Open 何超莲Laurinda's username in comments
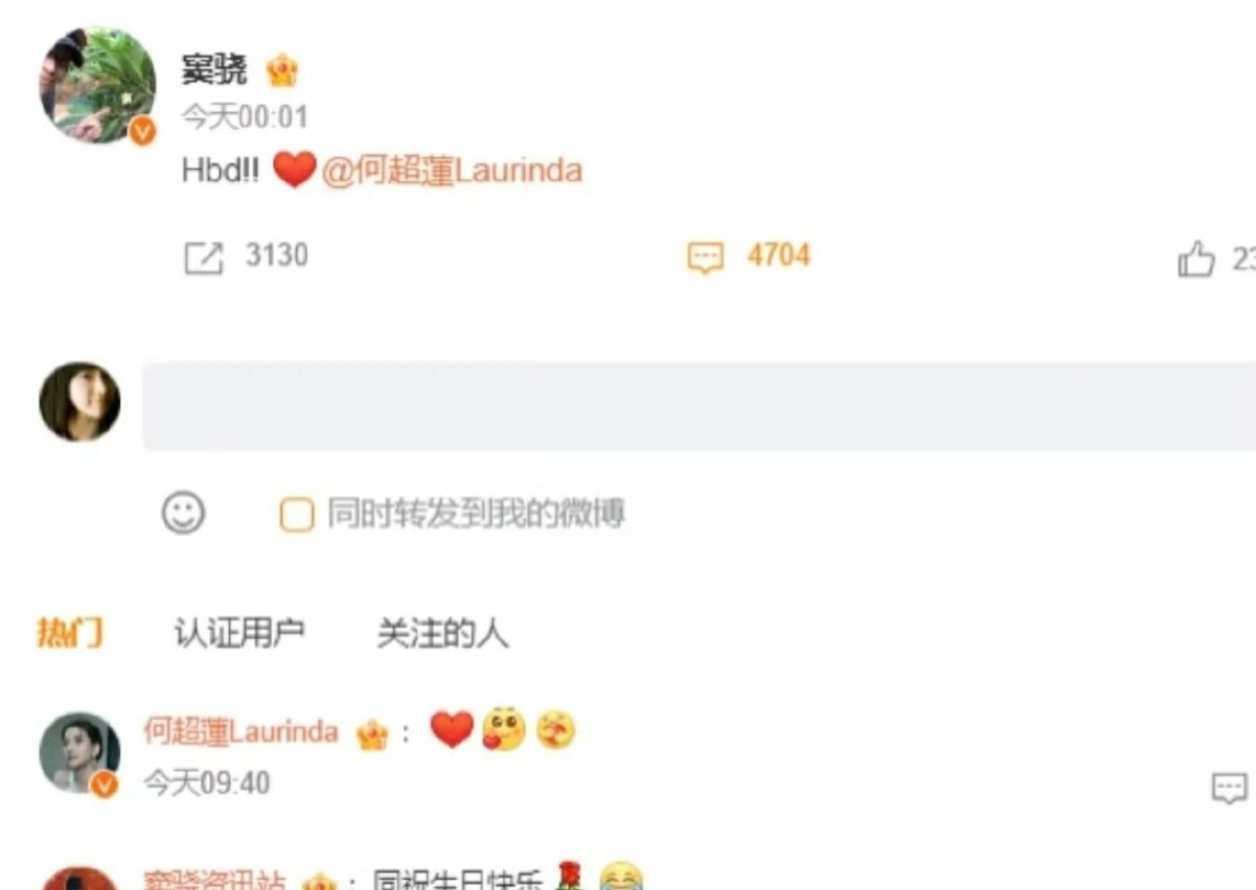1256x890 pixels. coord(241,732)
